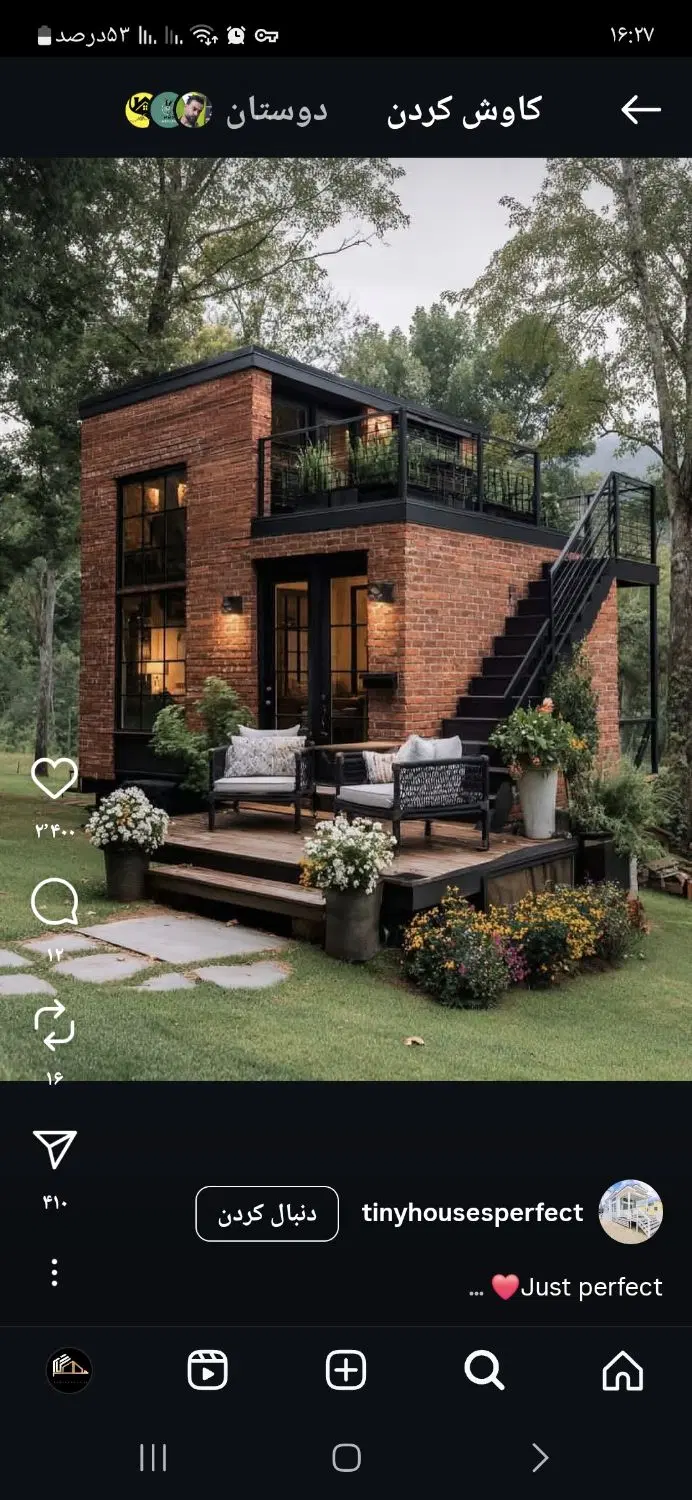This screenshot has width=692, height=1500.
Task: Tap the system home button
Action: tap(346, 1458)
